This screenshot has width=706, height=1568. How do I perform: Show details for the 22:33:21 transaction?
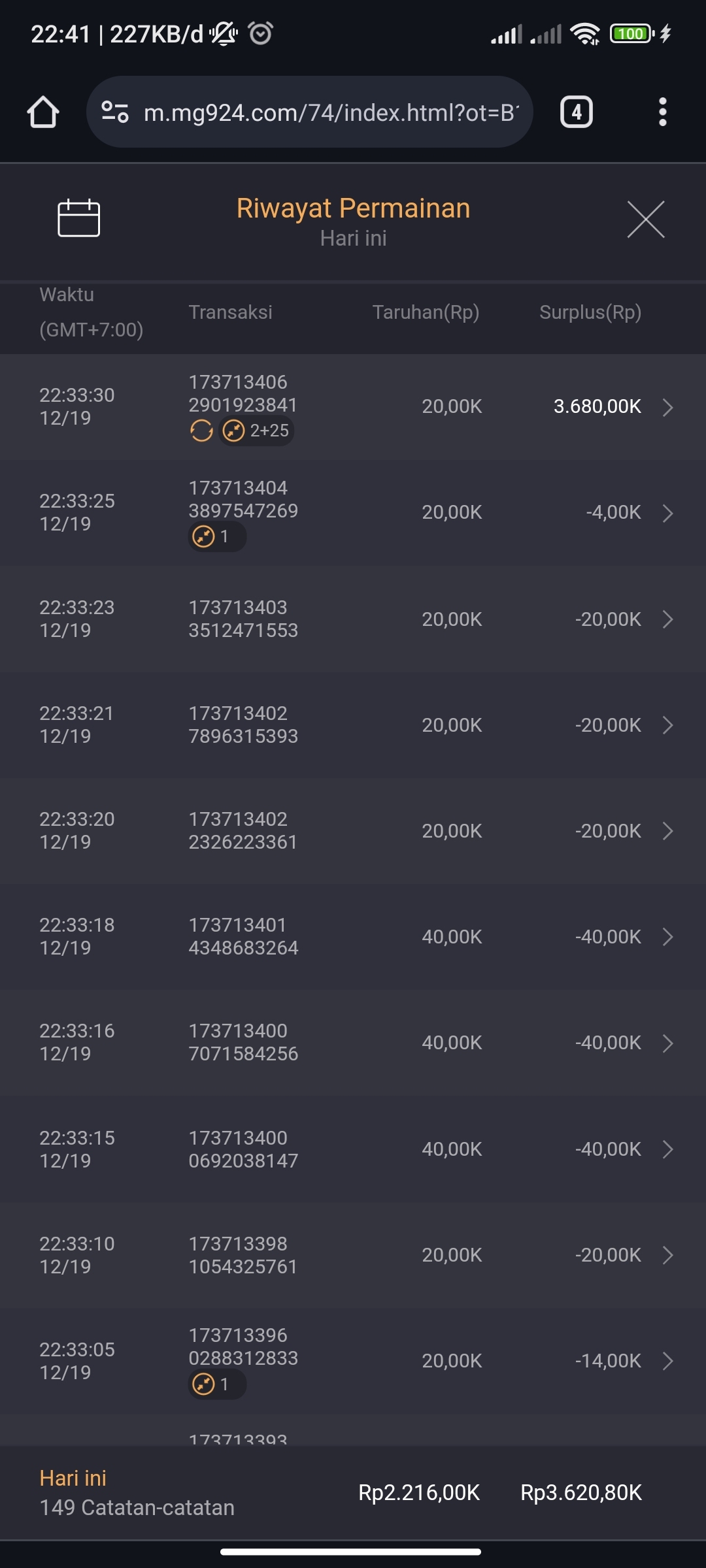pyautogui.click(x=353, y=725)
